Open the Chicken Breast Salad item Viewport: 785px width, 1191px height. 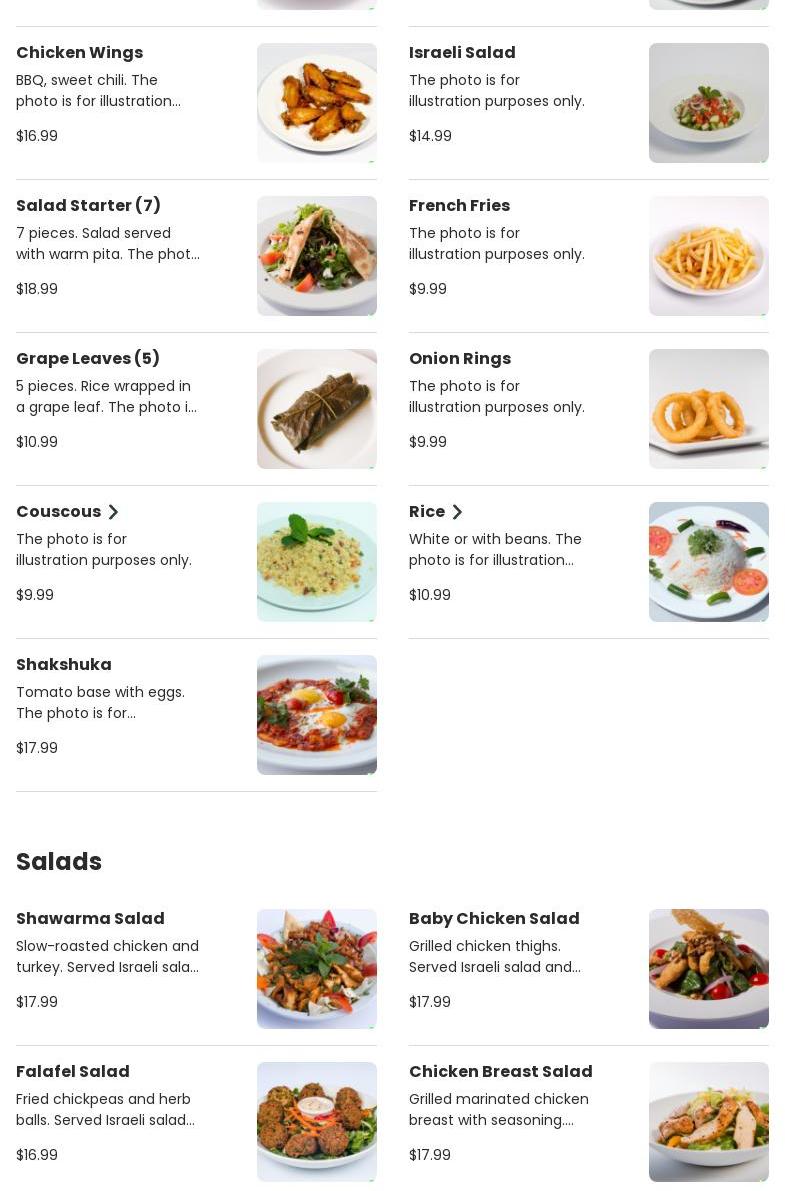pos(500,1072)
